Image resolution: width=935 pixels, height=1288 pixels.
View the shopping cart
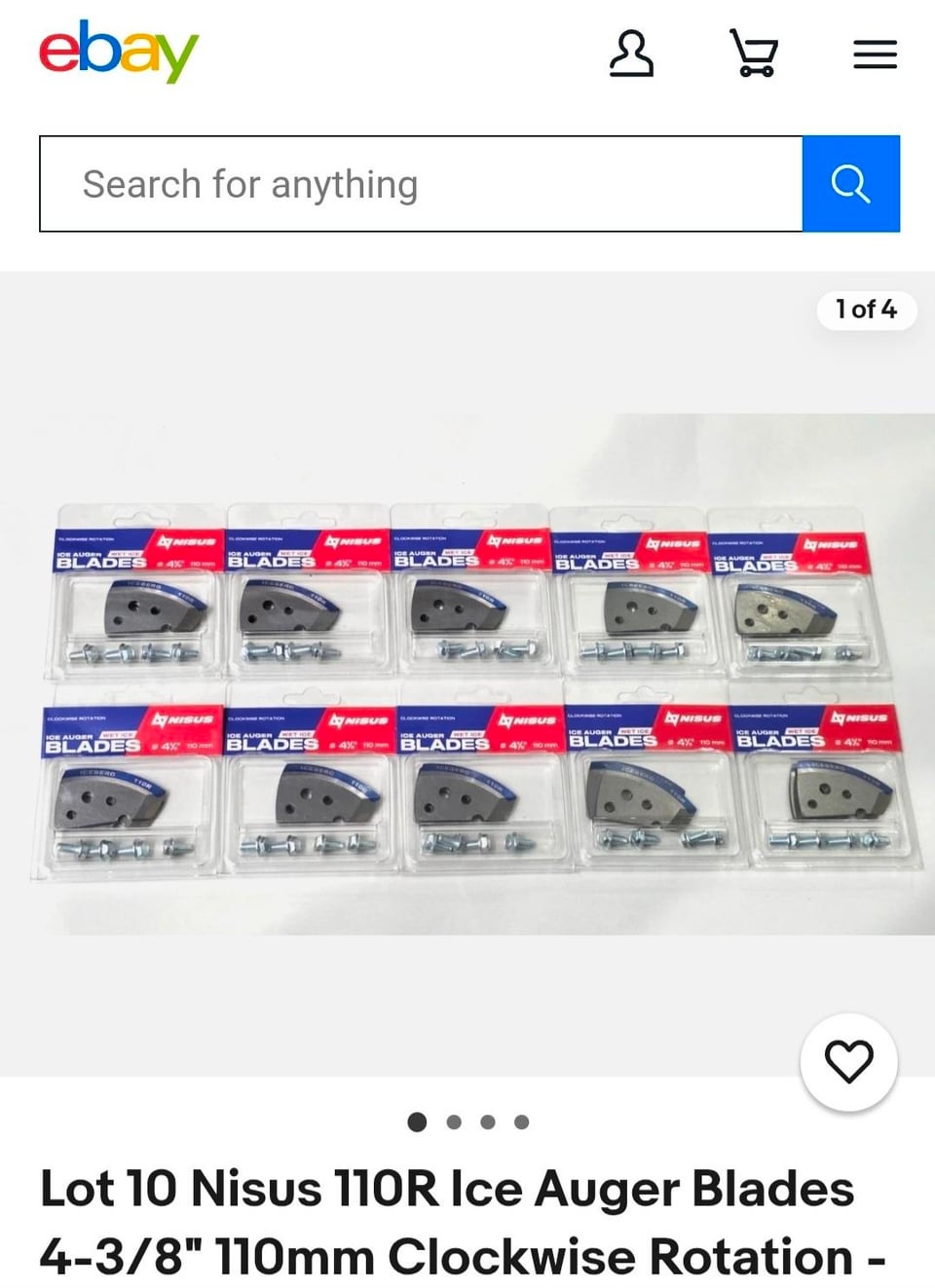point(754,53)
